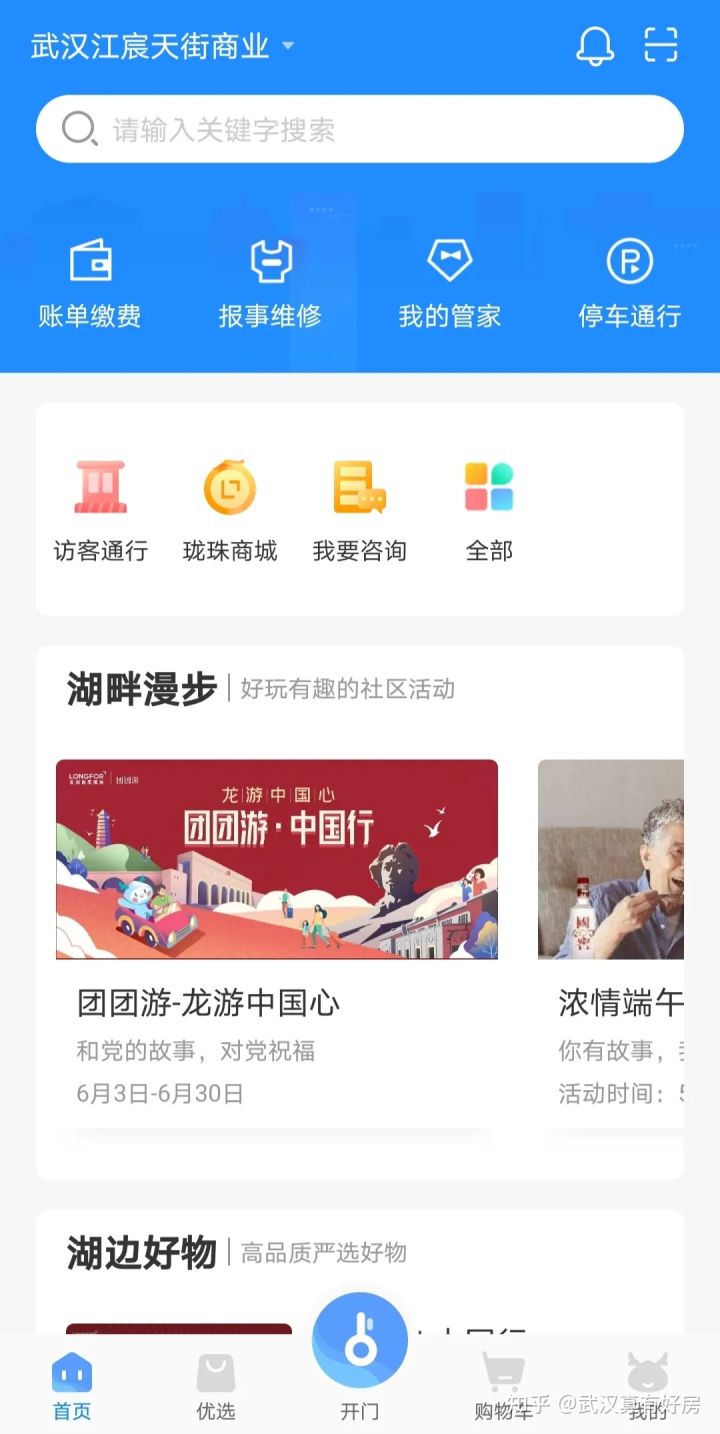720x1434 pixels.
Task: Select the 首页 home tab
Action: [x=71, y=1385]
